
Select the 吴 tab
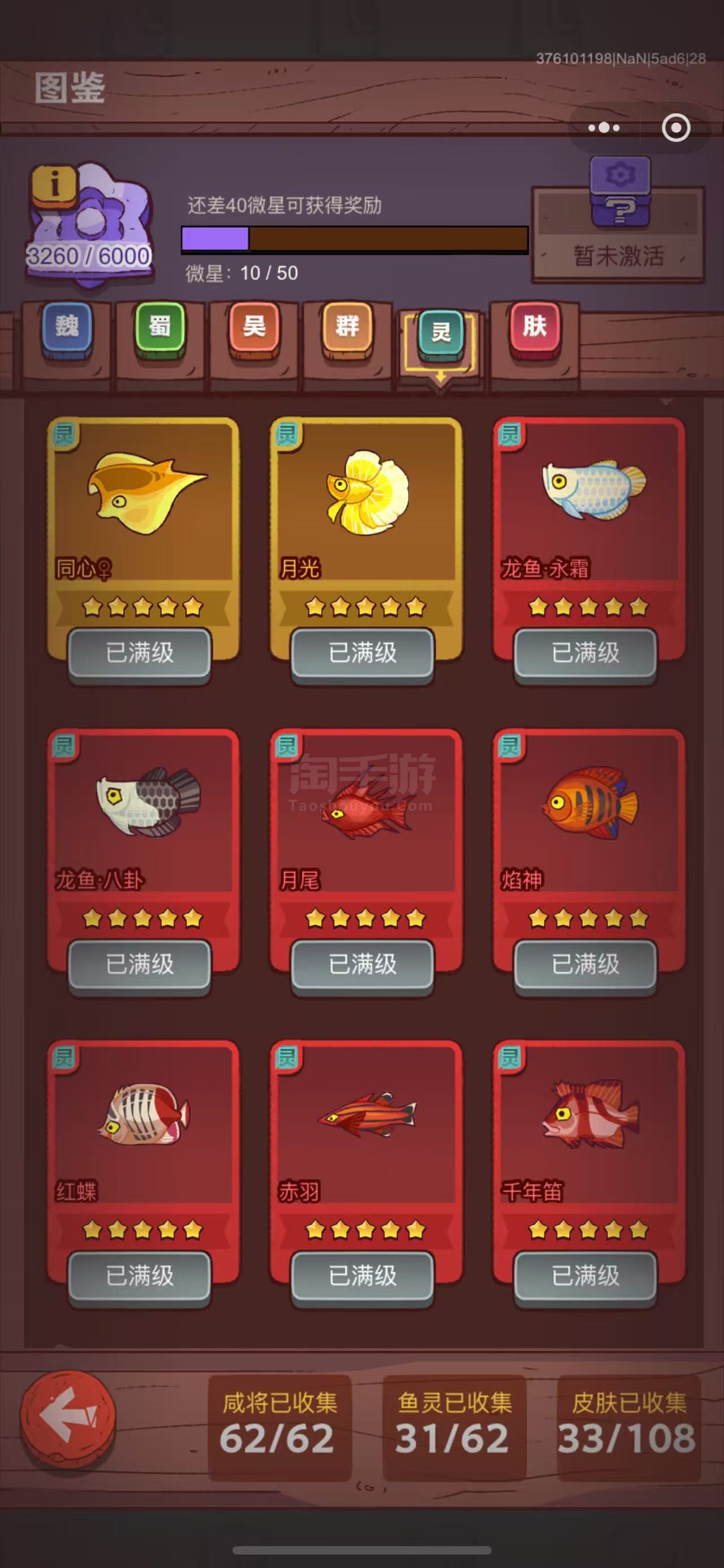254,330
